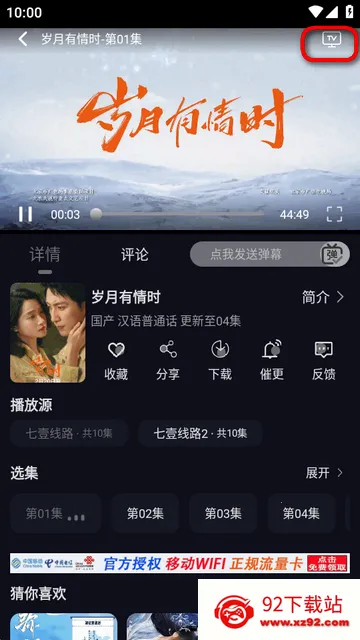
Task: Play episode 第04集
Action: (x=301, y=513)
